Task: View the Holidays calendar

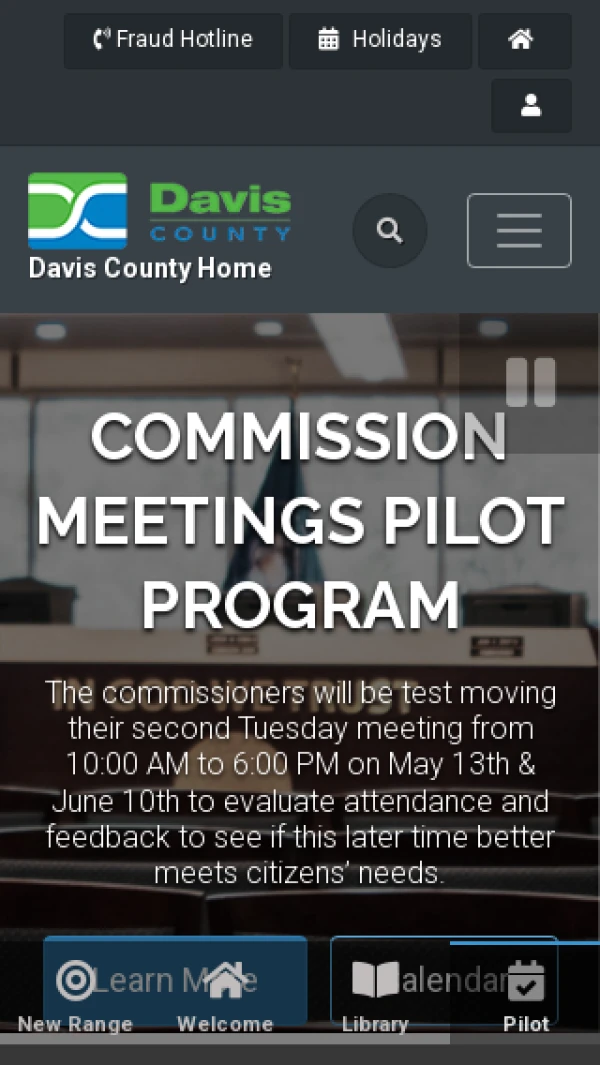Action: pos(380,40)
